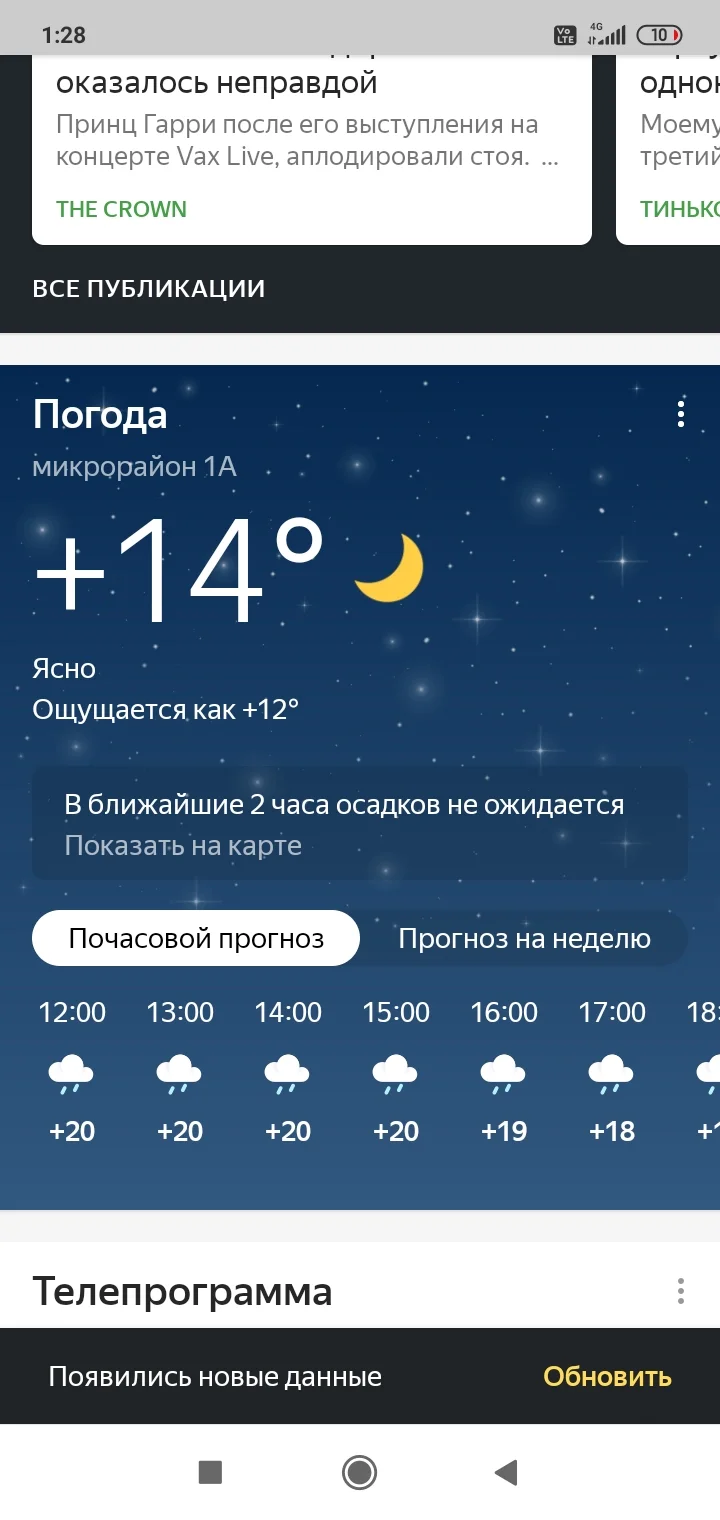Expand the ВСЕ ПУБЛИКАЦИИ section
This screenshot has width=720, height=1520.
(x=148, y=288)
